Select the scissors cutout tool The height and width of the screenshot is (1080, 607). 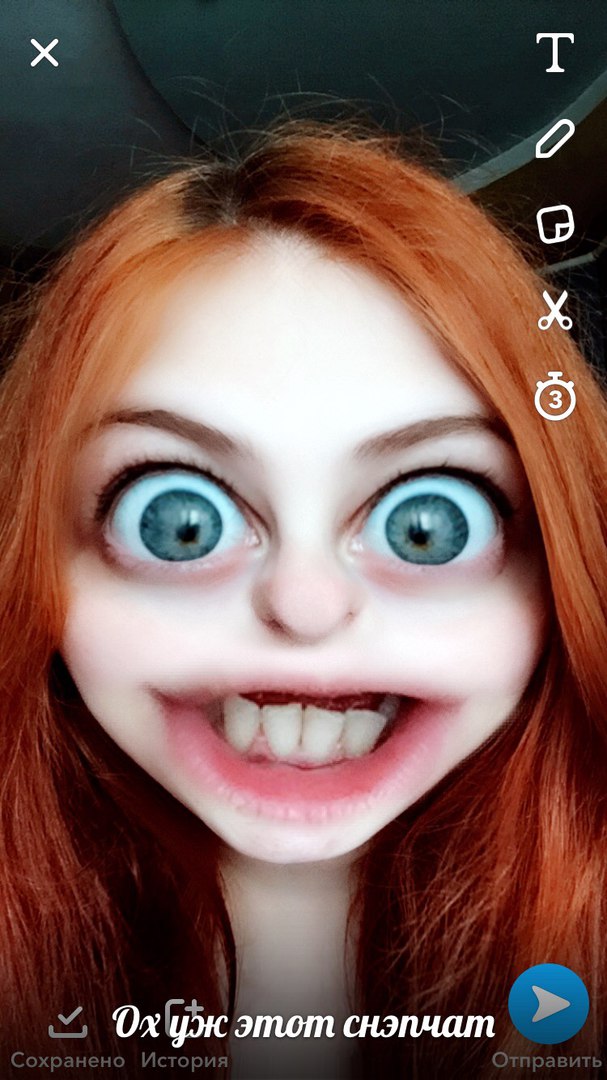(555, 311)
